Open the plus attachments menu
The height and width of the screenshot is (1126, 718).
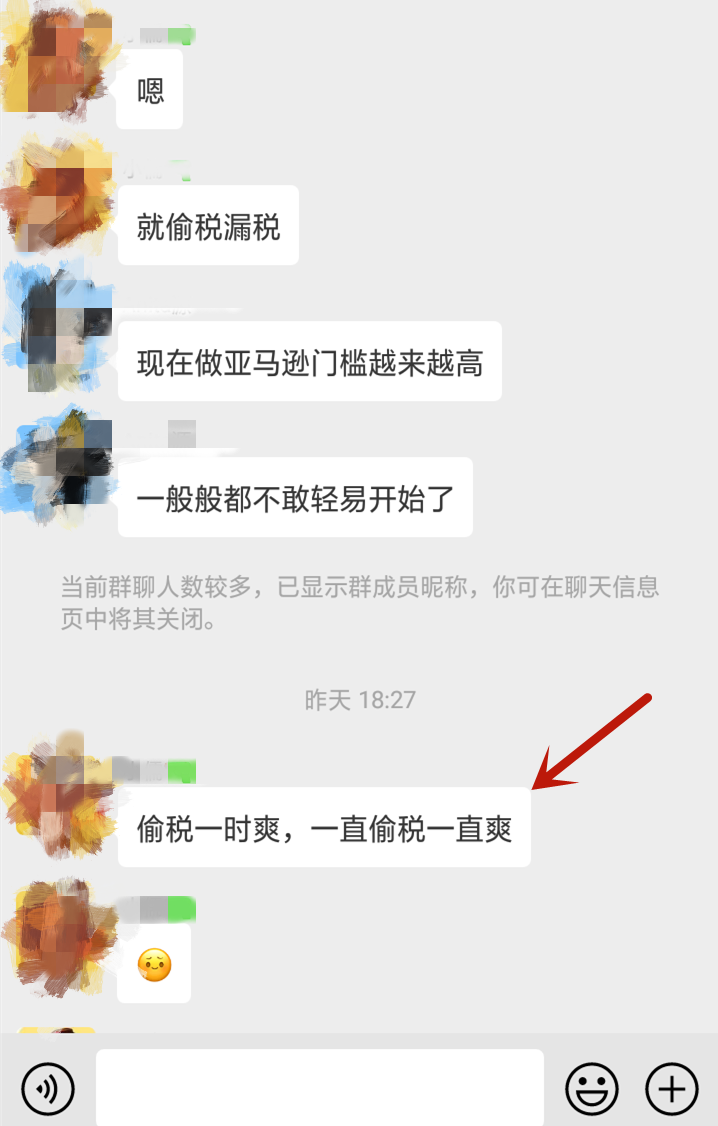tap(672, 1087)
